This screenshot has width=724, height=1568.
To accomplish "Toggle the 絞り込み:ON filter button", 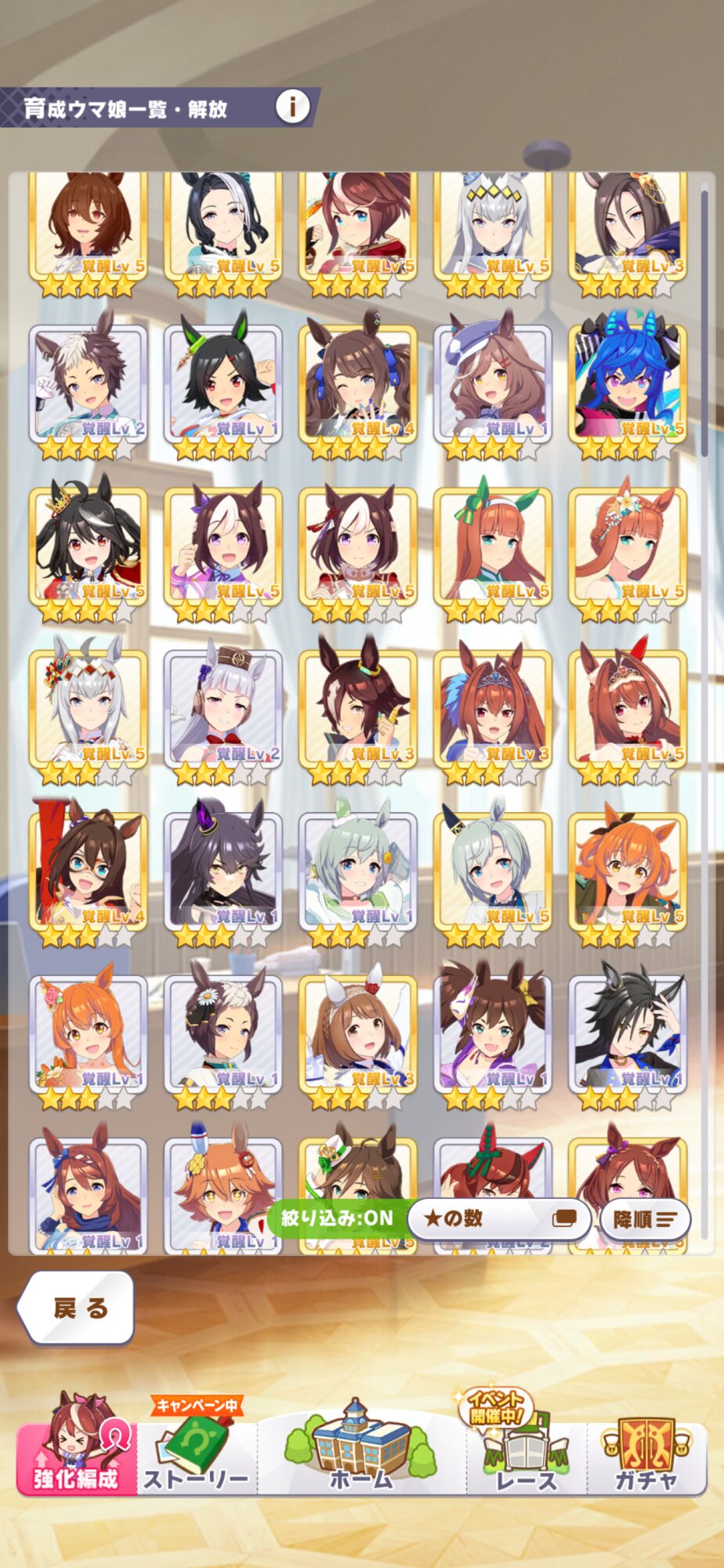I will 337,1218.
